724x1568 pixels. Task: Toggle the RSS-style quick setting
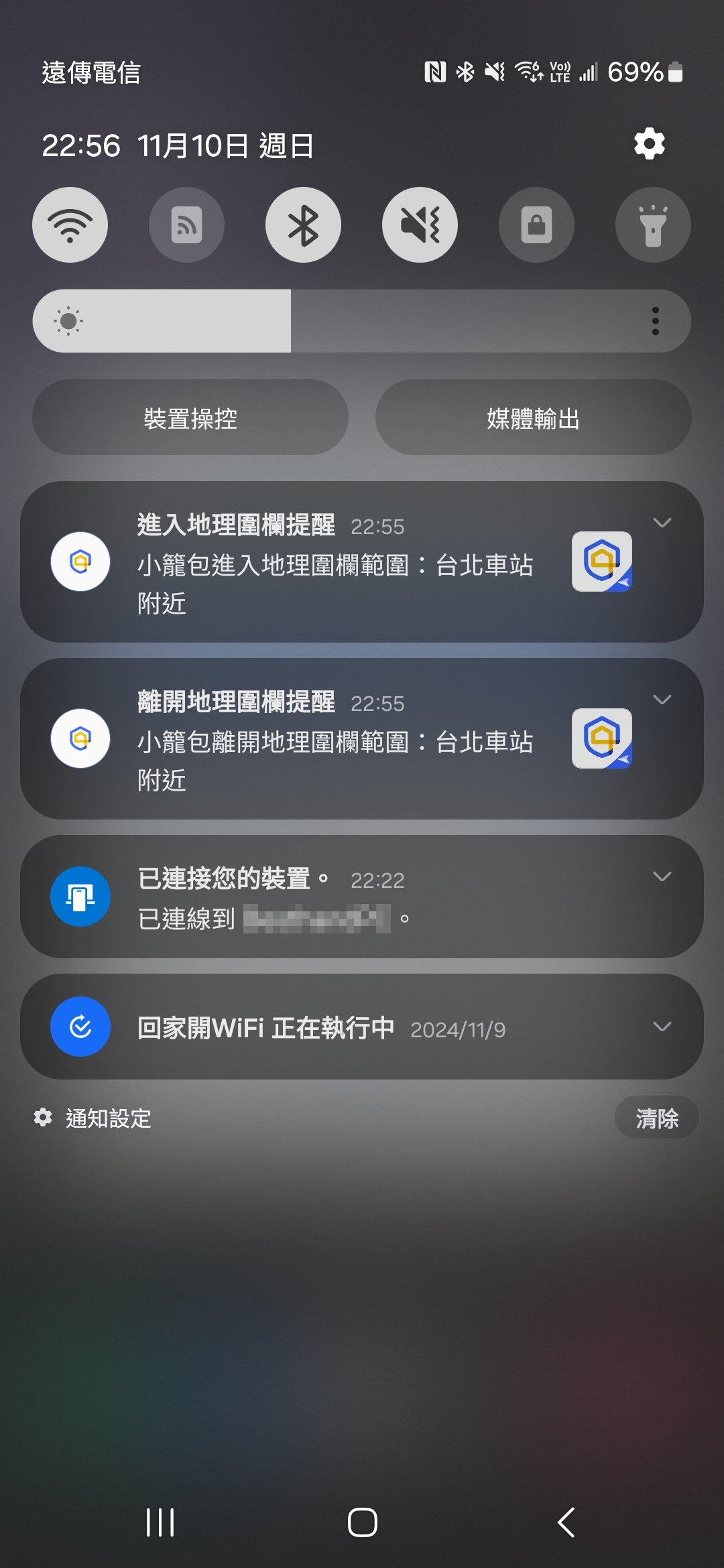[x=186, y=225]
